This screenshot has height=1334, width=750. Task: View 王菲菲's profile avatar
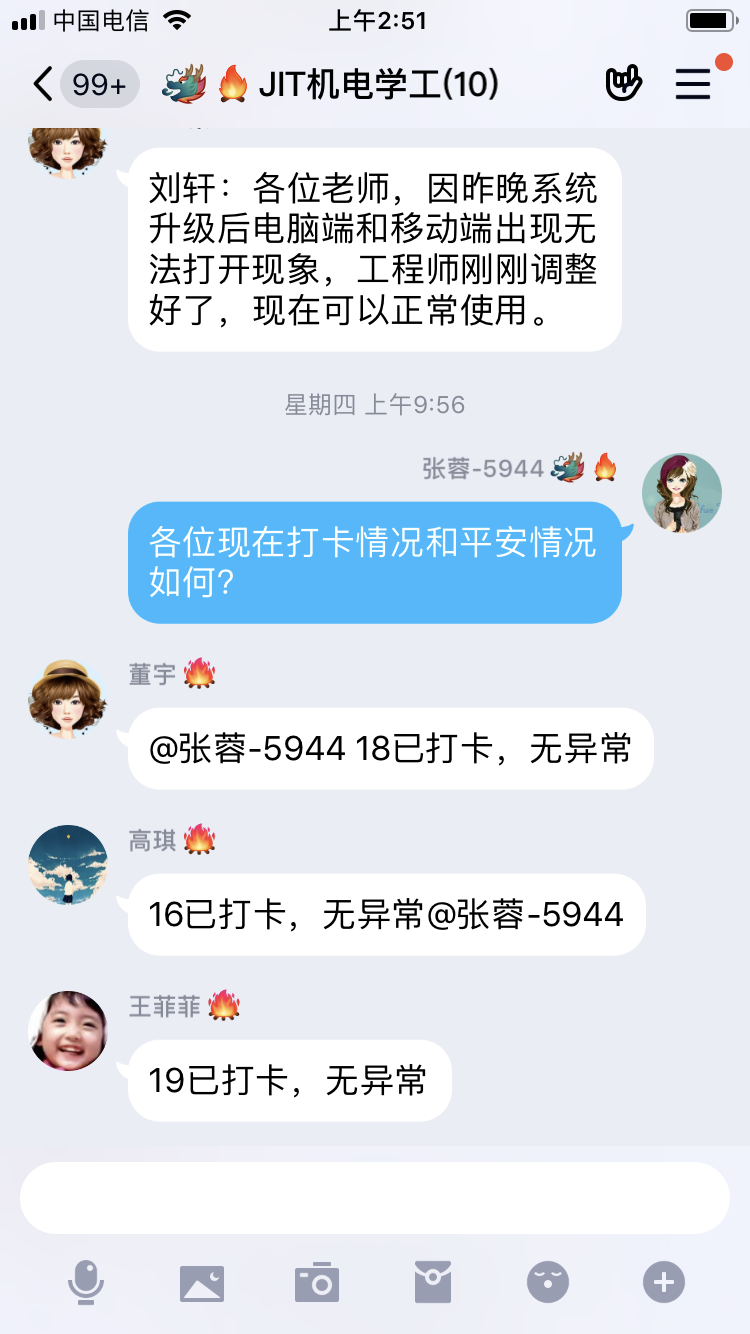pos(68,1031)
